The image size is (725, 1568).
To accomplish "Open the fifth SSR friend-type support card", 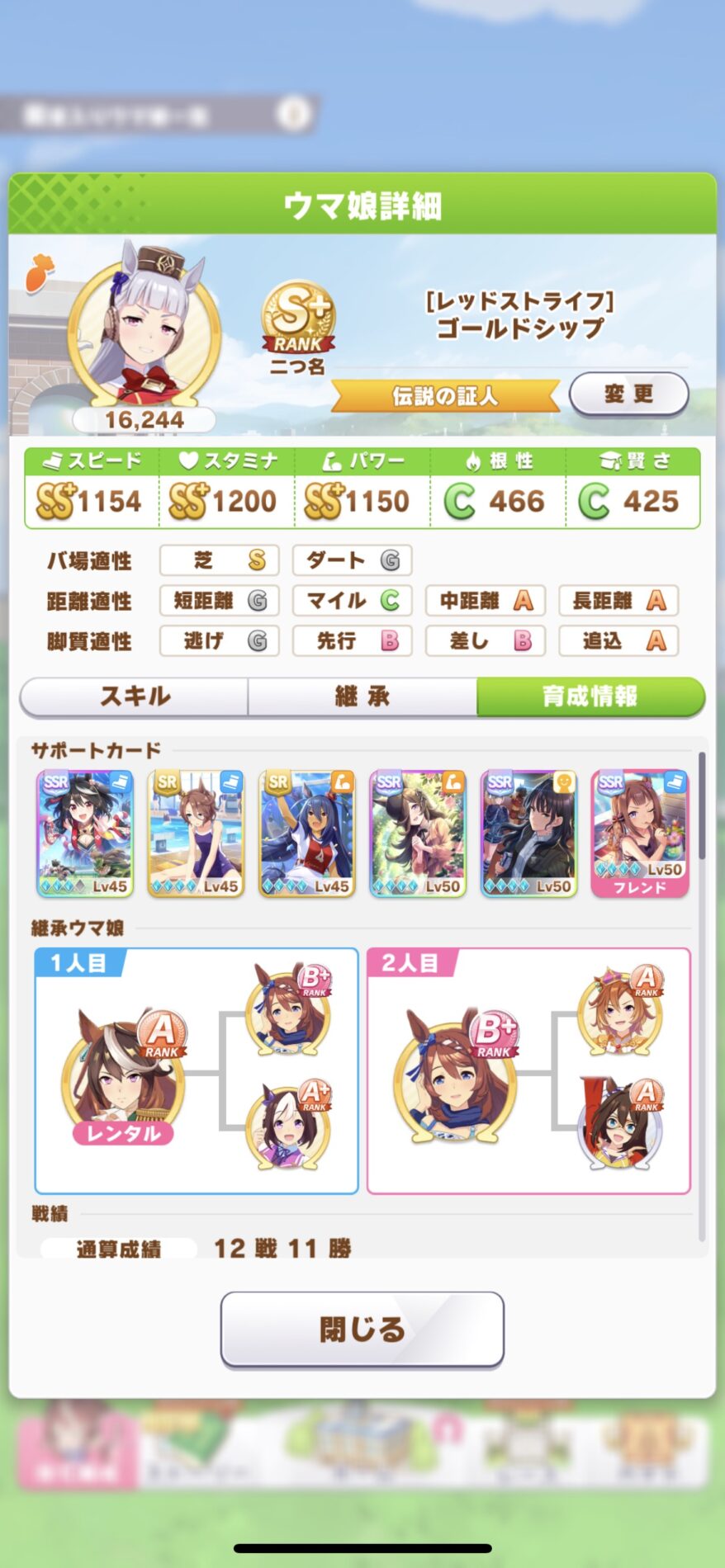I will pyautogui.click(x=528, y=832).
